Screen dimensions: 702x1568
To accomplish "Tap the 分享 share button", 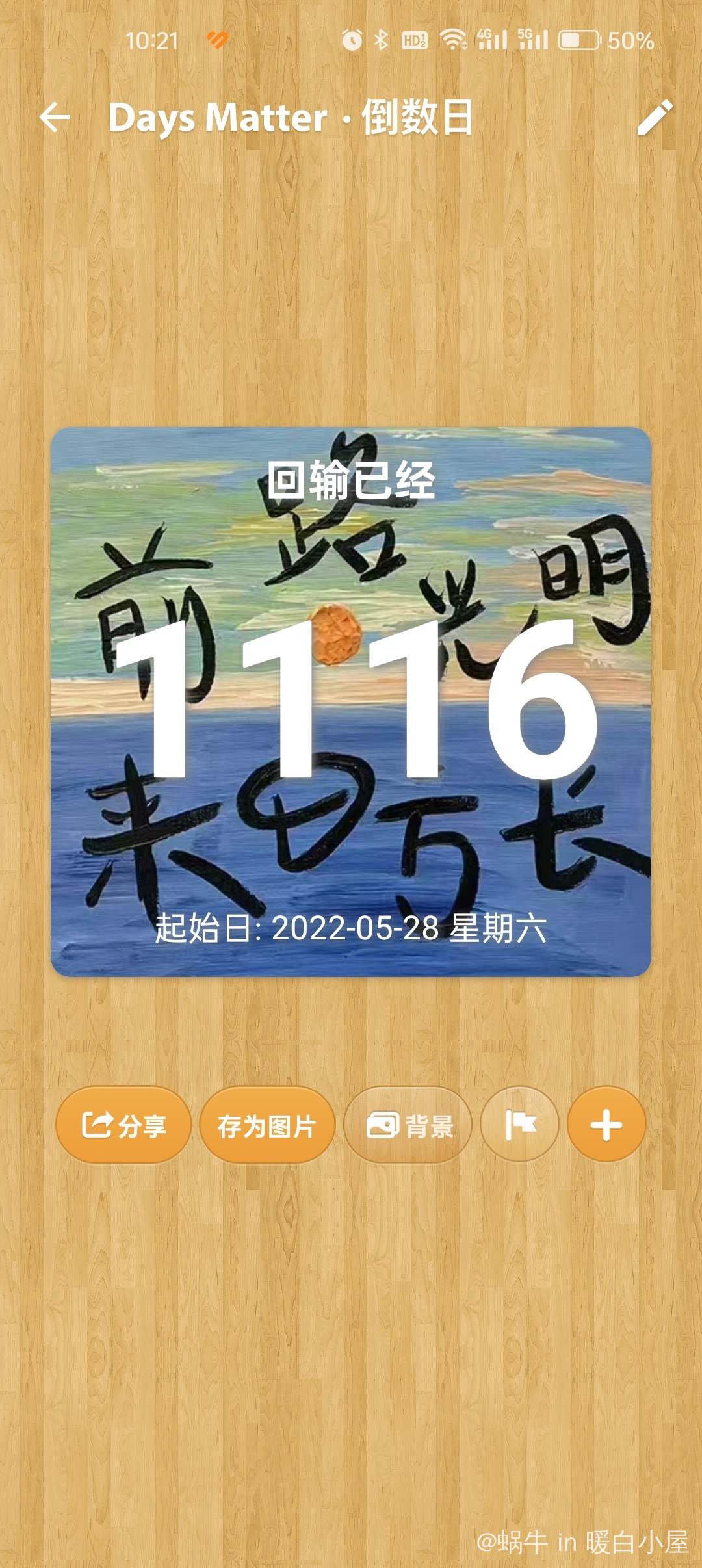I will coord(123,1125).
